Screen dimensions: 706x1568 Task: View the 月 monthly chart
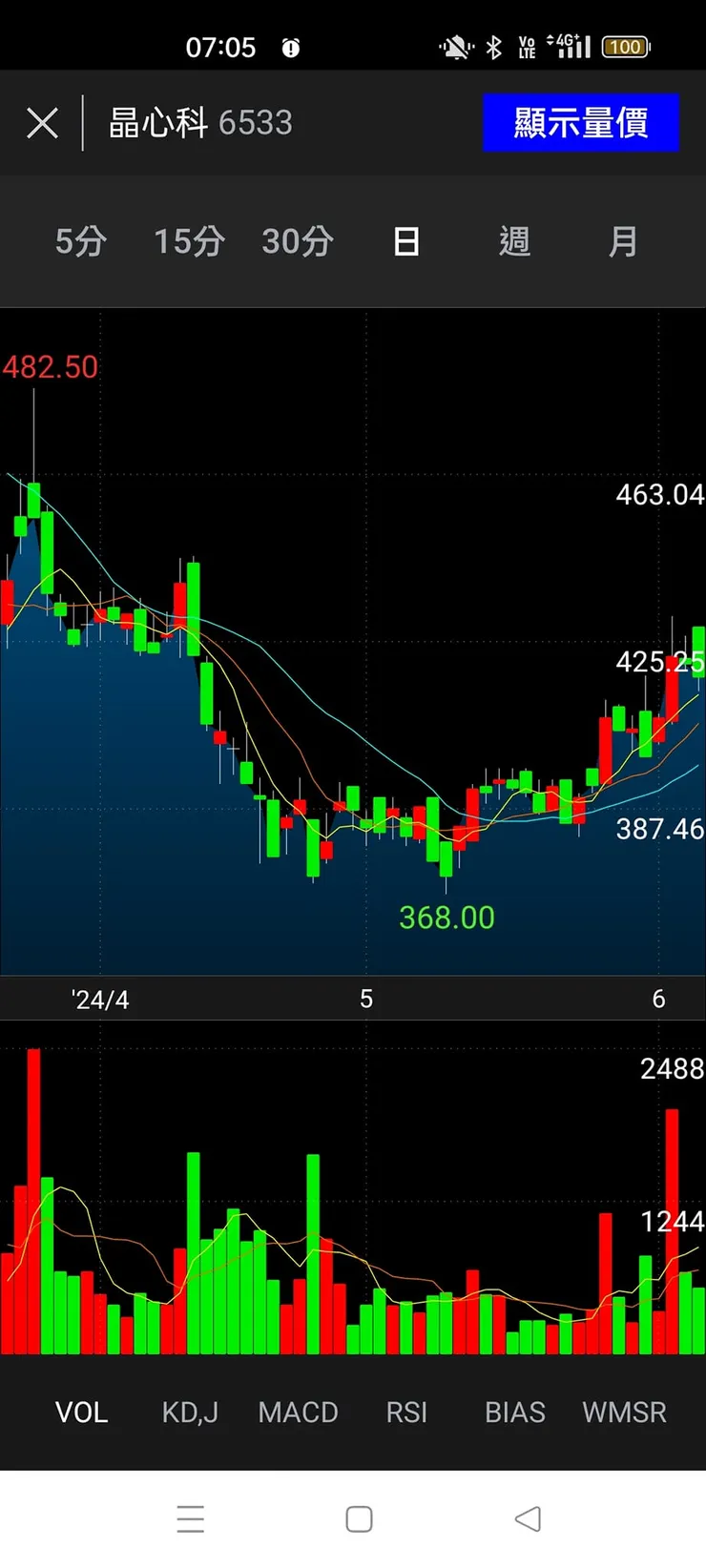click(x=623, y=241)
